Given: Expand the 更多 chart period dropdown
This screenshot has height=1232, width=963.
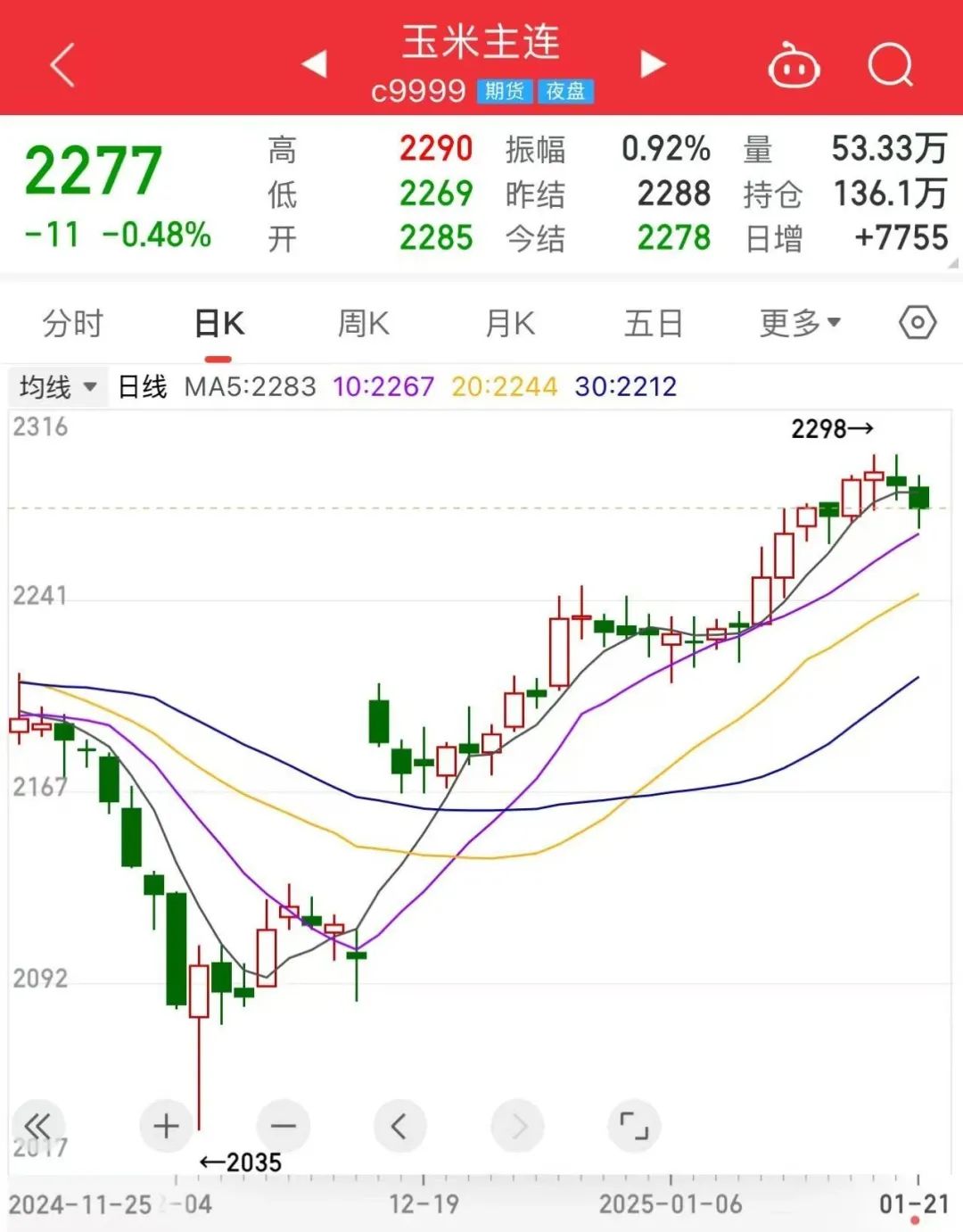Looking at the screenshot, I should pos(800,323).
